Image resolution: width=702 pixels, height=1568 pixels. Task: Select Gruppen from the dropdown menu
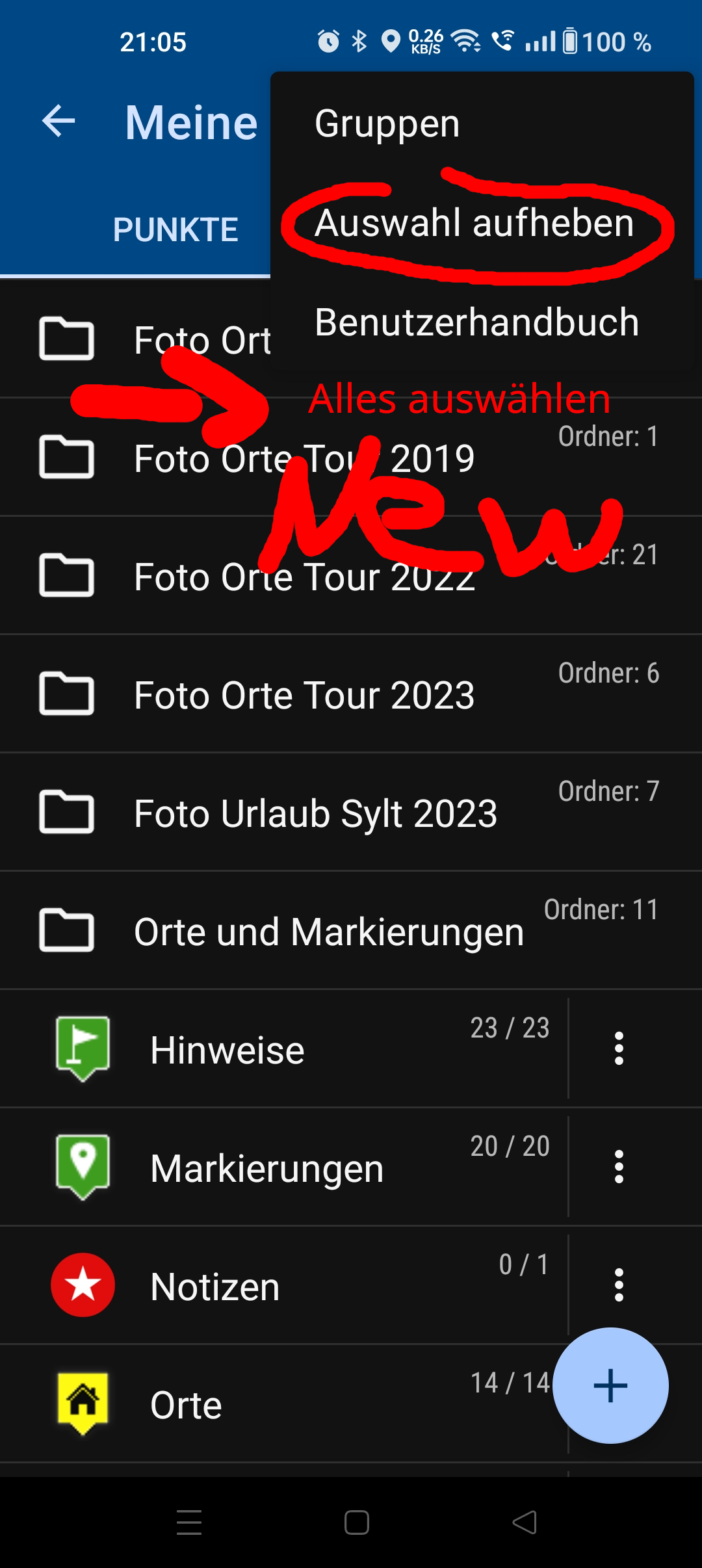tap(387, 124)
